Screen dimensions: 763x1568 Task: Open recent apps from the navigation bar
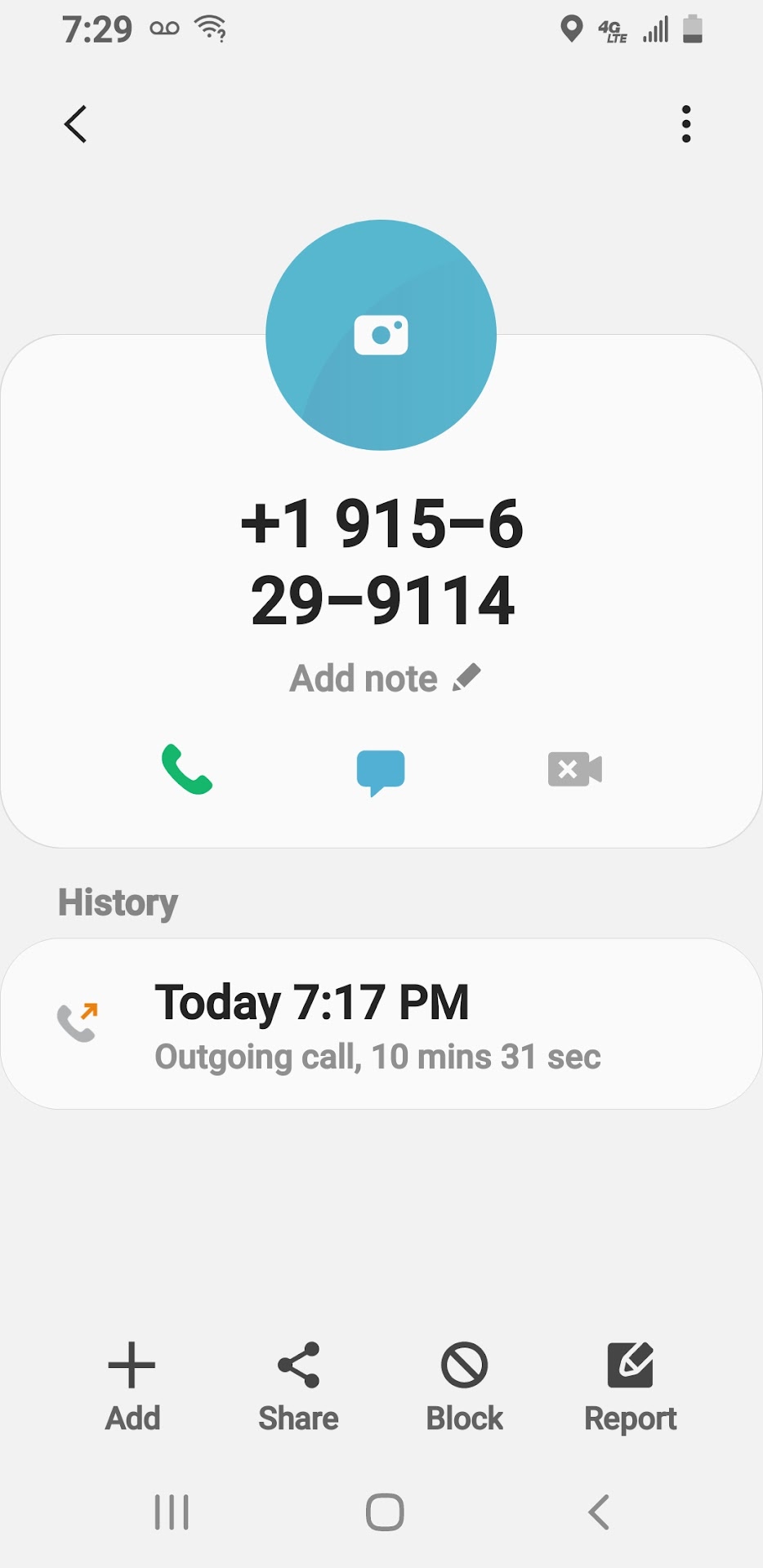[172, 1512]
